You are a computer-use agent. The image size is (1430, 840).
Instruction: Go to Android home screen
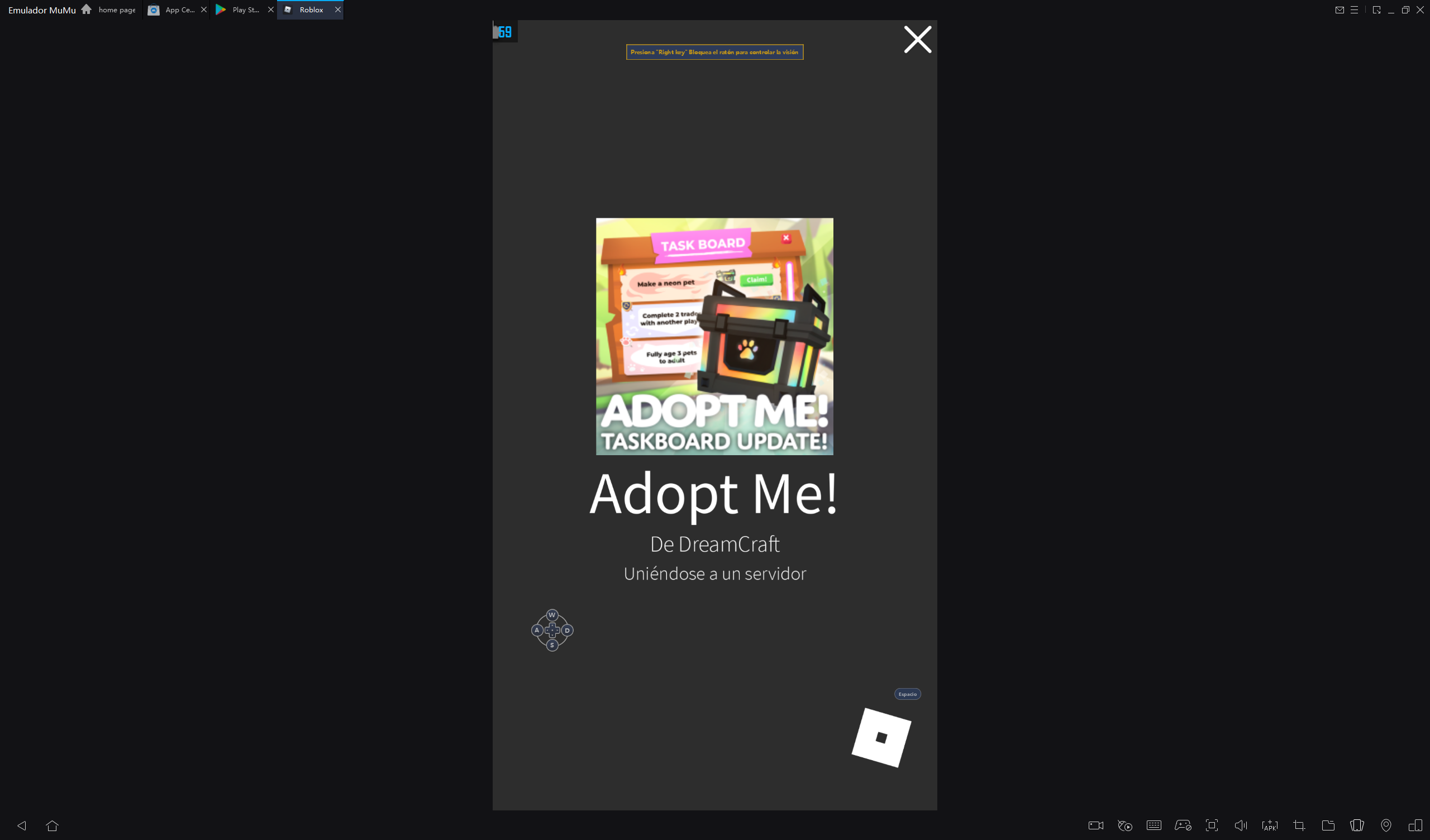click(x=52, y=825)
